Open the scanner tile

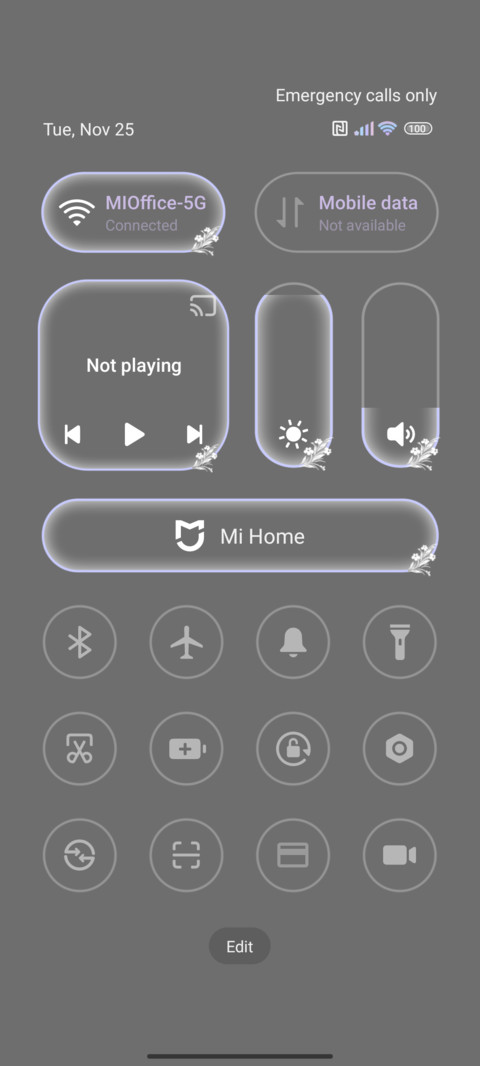click(186, 855)
